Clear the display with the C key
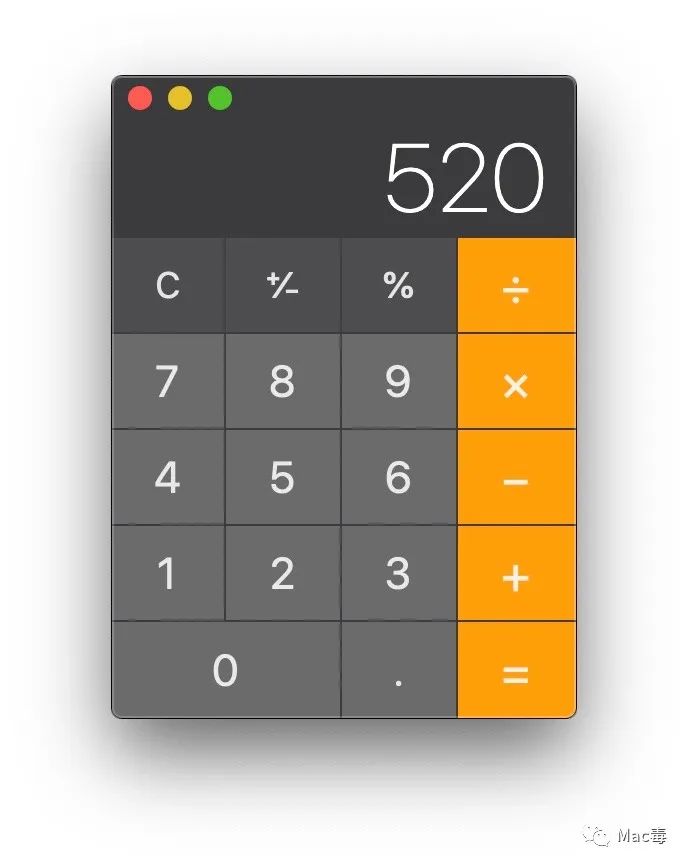 168,286
